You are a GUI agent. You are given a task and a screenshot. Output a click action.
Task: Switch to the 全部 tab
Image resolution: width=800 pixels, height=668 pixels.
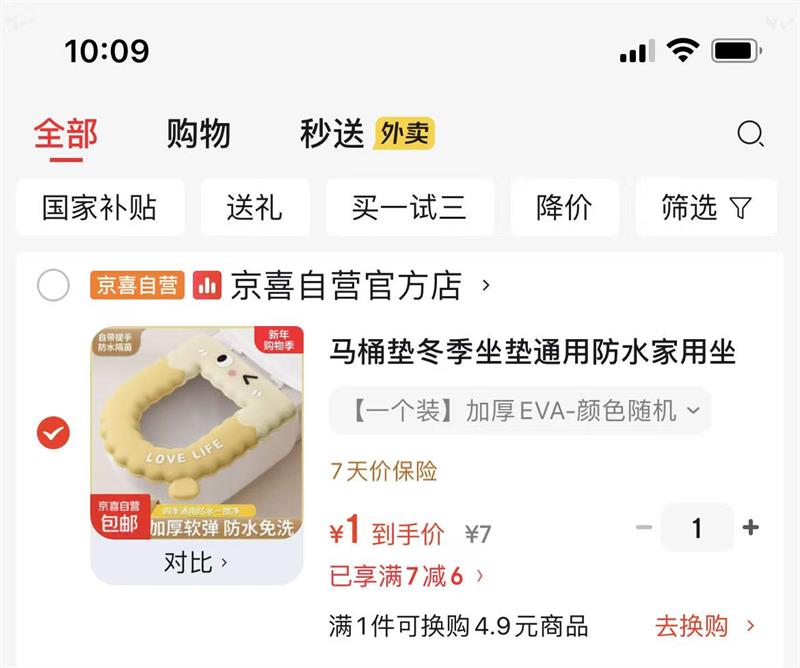click(66, 134)
